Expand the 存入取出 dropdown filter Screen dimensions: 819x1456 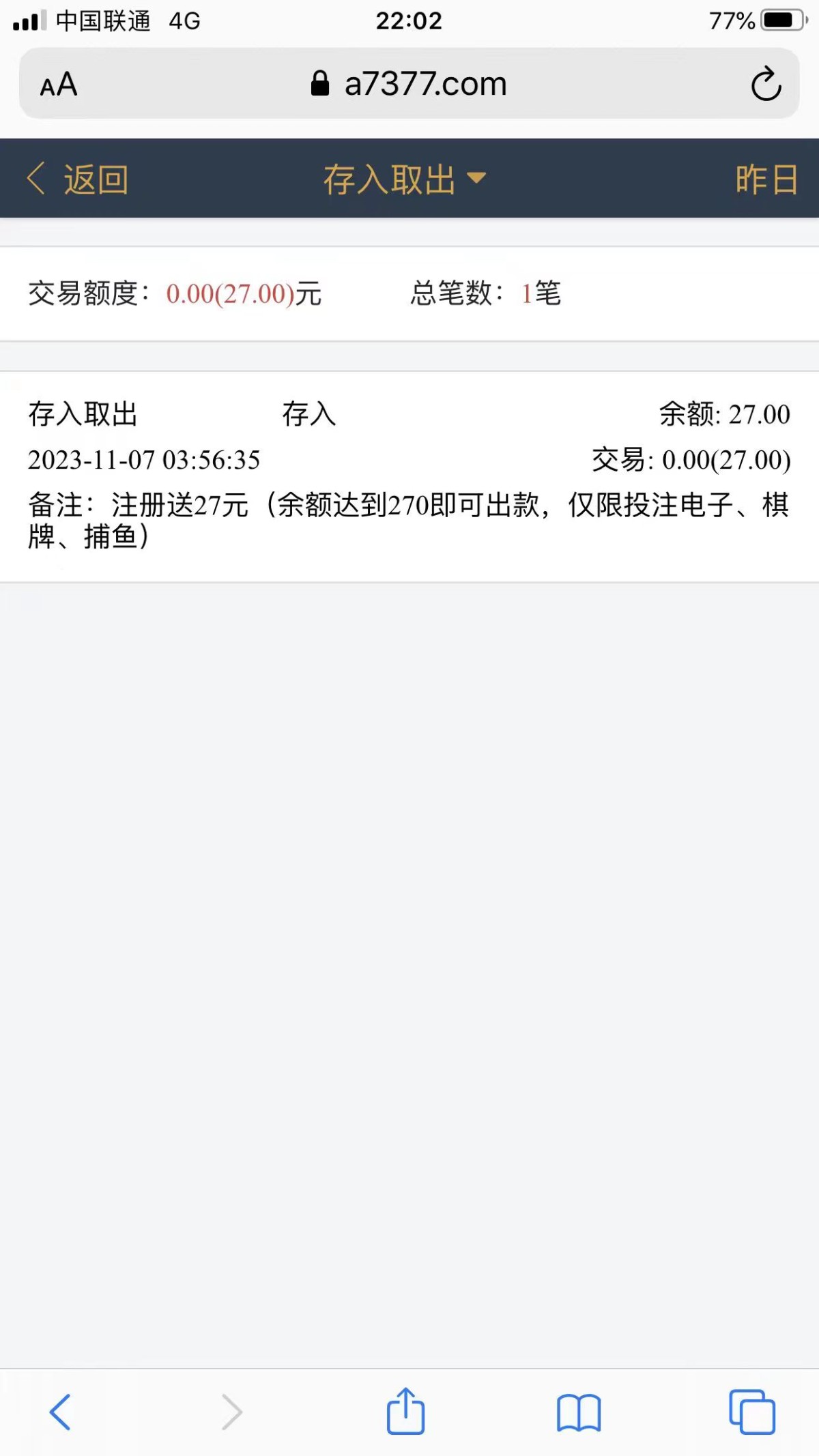coord(404,179)
